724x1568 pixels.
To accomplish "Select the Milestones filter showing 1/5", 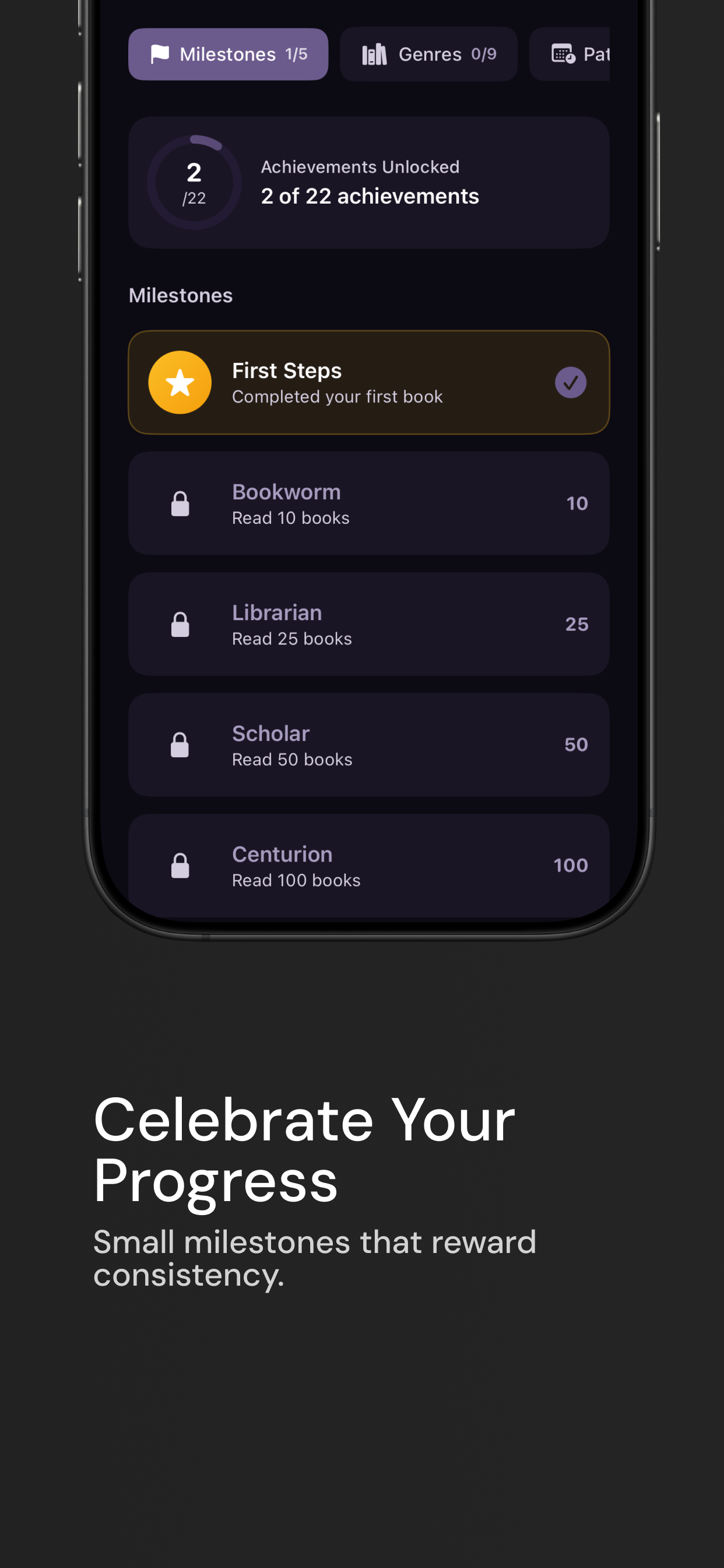I will (x=228, y=54).
